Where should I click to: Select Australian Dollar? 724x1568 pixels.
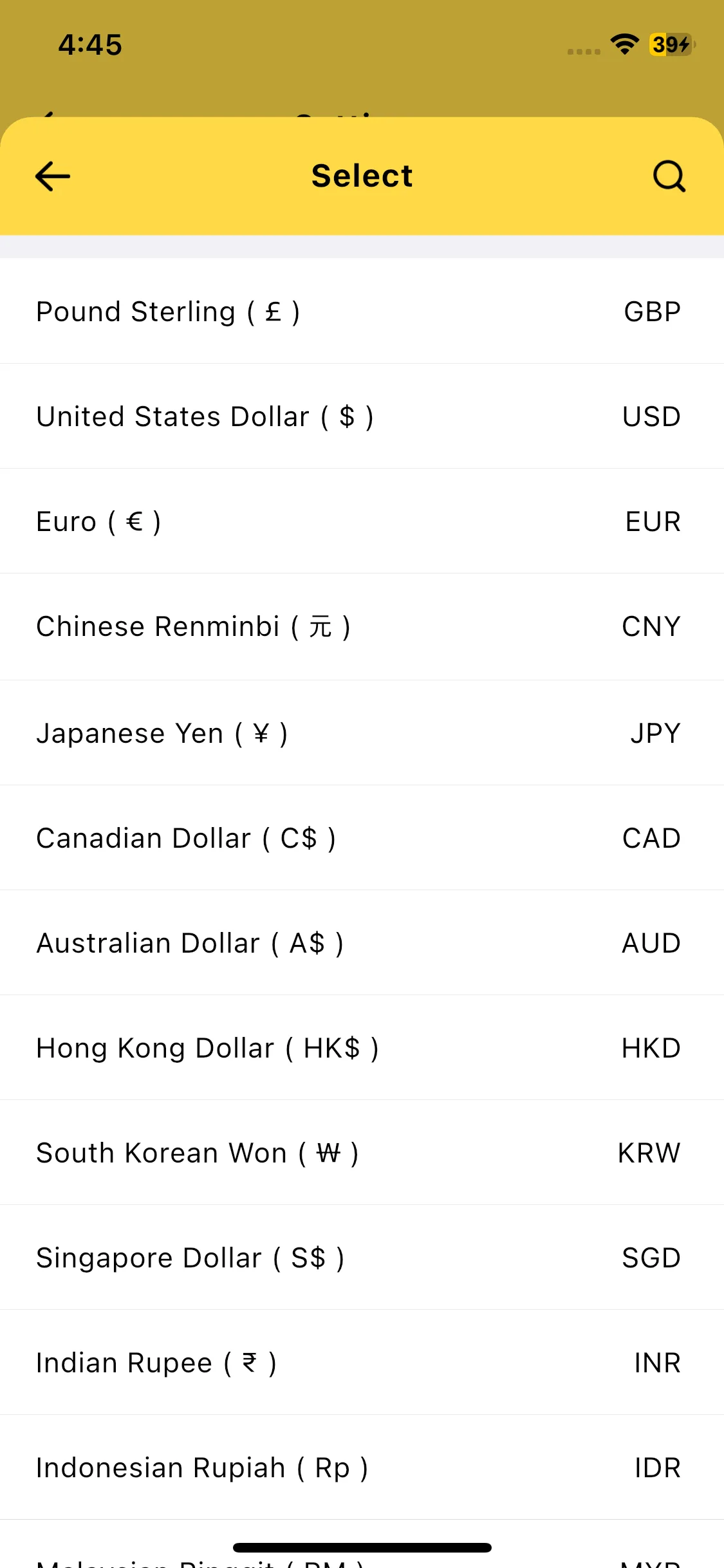362,943
